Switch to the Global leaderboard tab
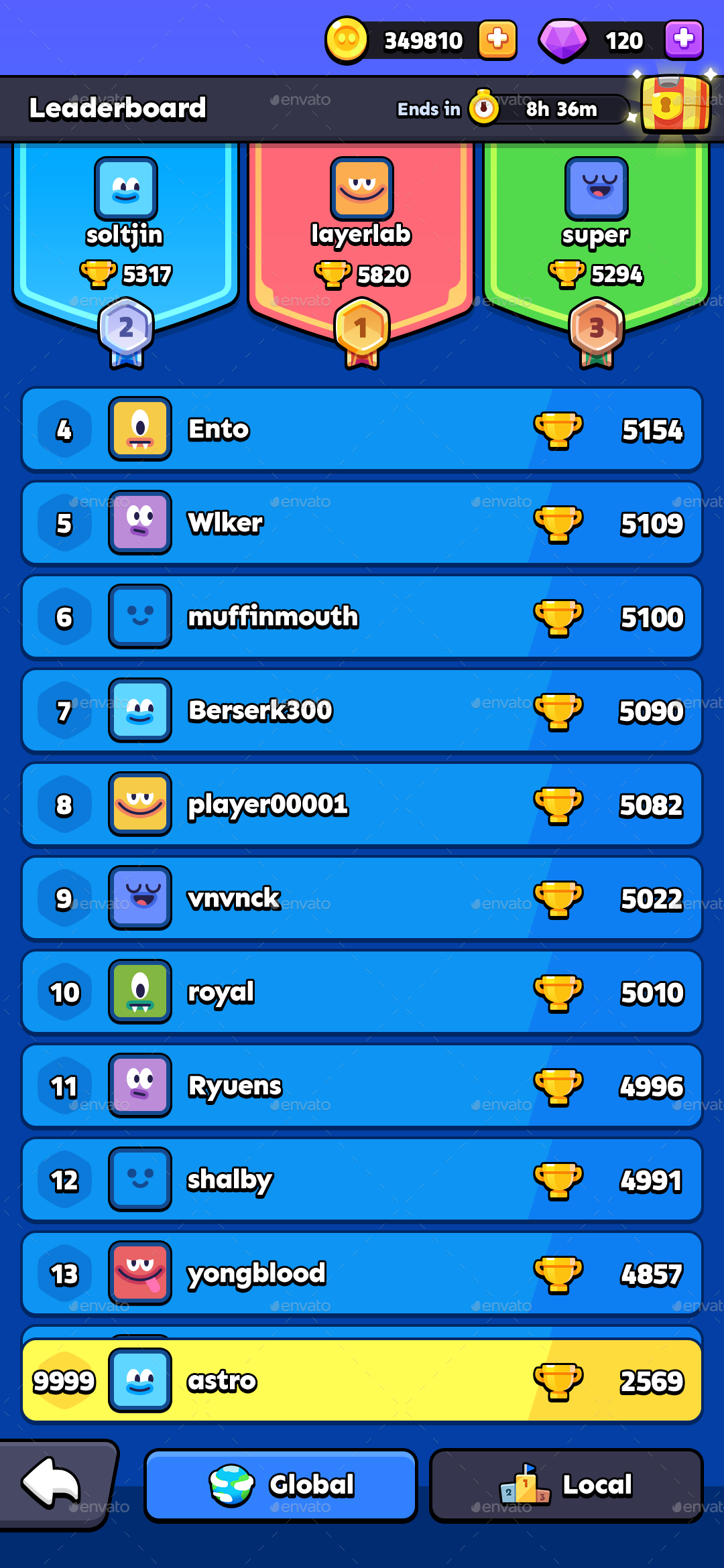 (281, 1485)
